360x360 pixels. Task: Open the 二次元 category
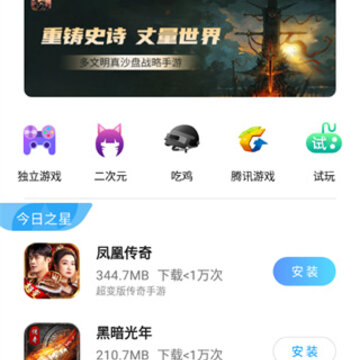[x=110, y=153]
